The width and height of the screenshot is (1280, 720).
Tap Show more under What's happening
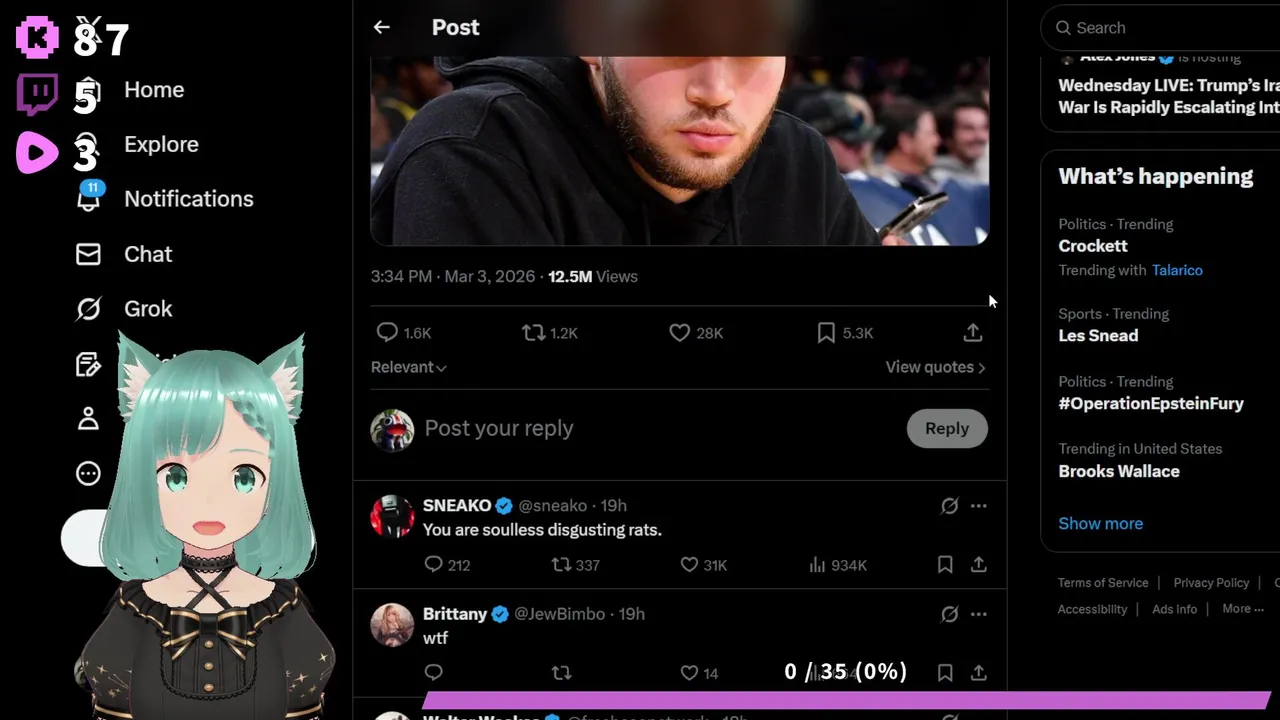point(1100,523)
